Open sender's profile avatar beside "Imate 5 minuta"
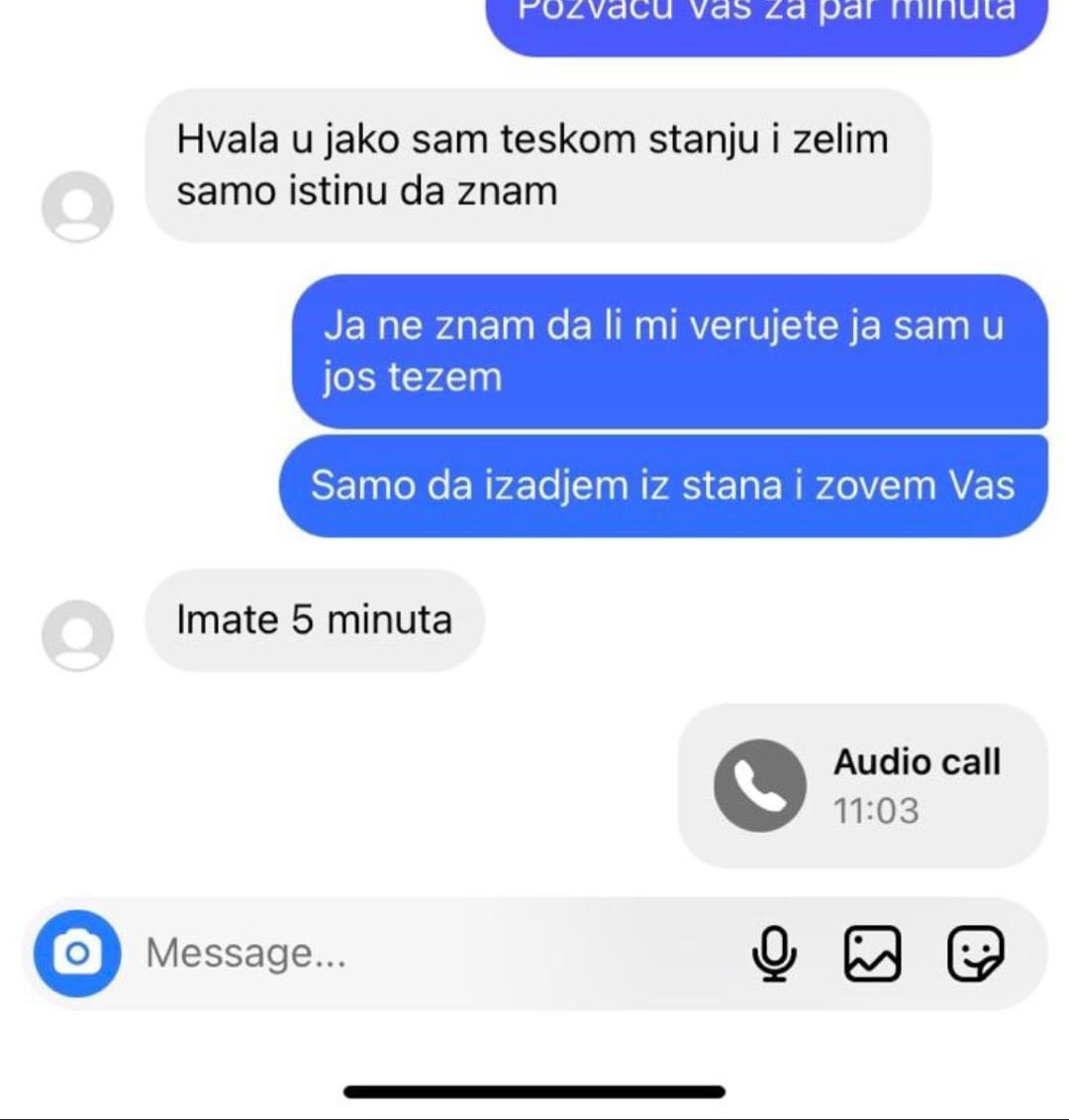 pos(77,635)
